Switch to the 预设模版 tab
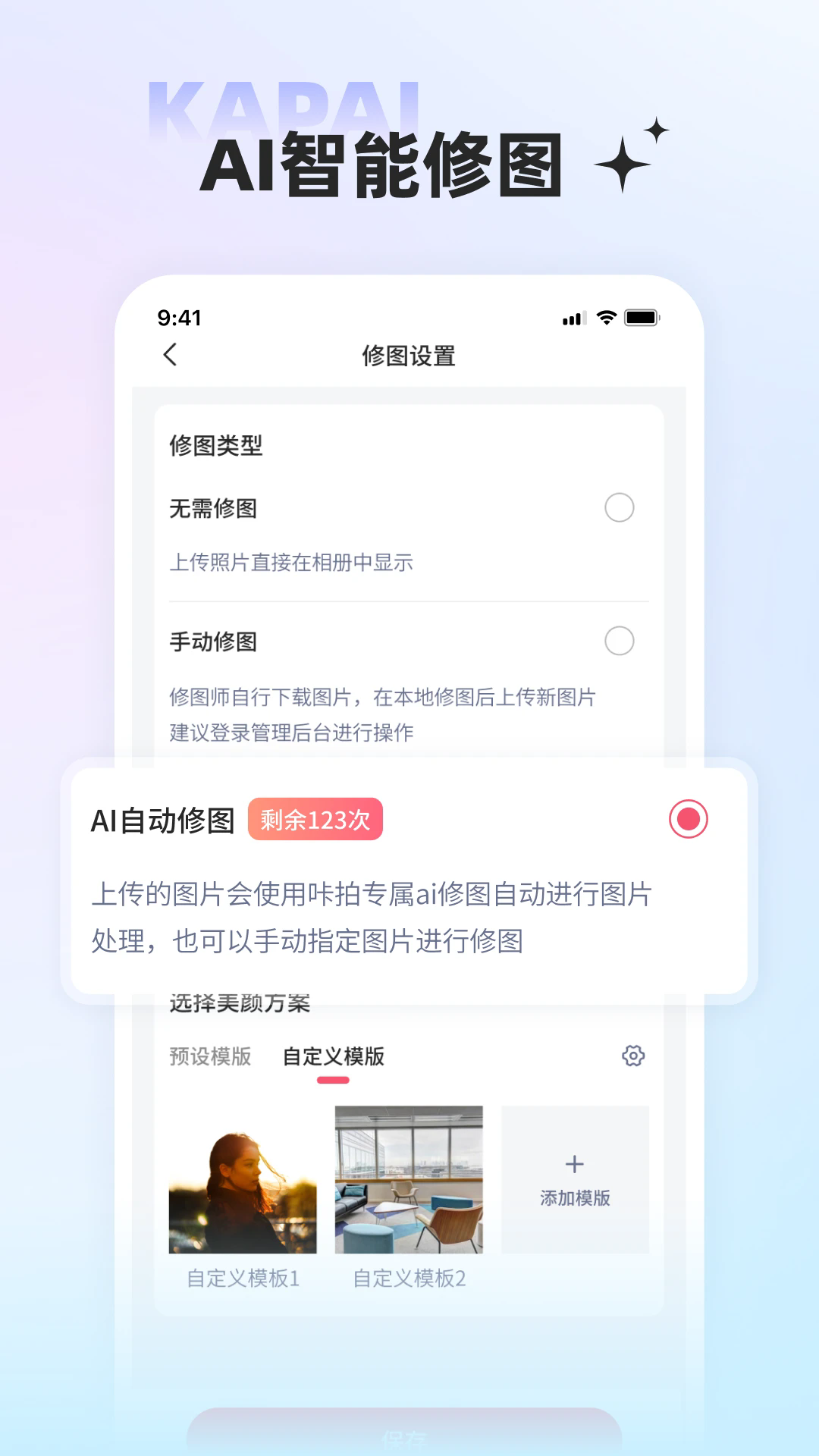This screenshot has width=819, height=1456. point(210,1055)
